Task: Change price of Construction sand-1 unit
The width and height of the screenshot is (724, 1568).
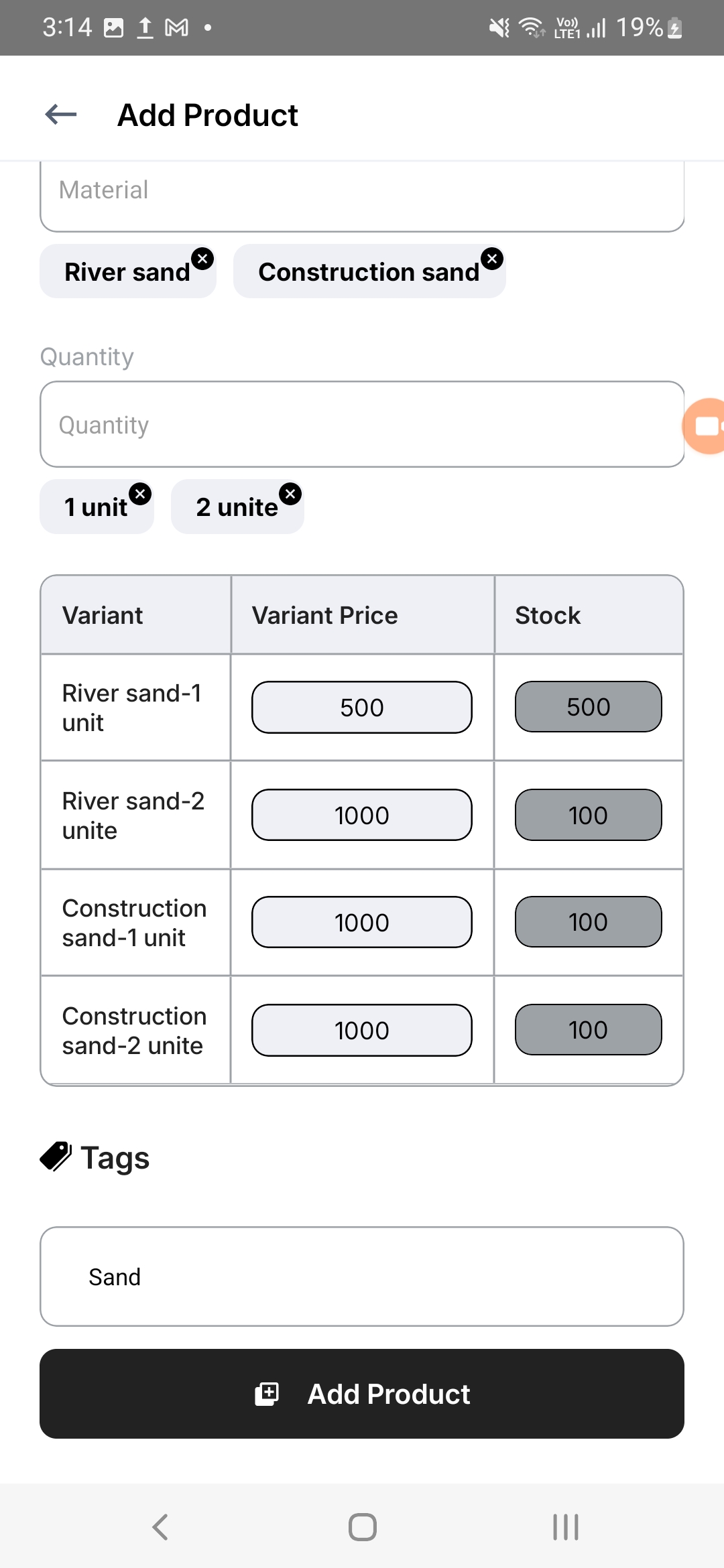Action: [x=362, y=922]
